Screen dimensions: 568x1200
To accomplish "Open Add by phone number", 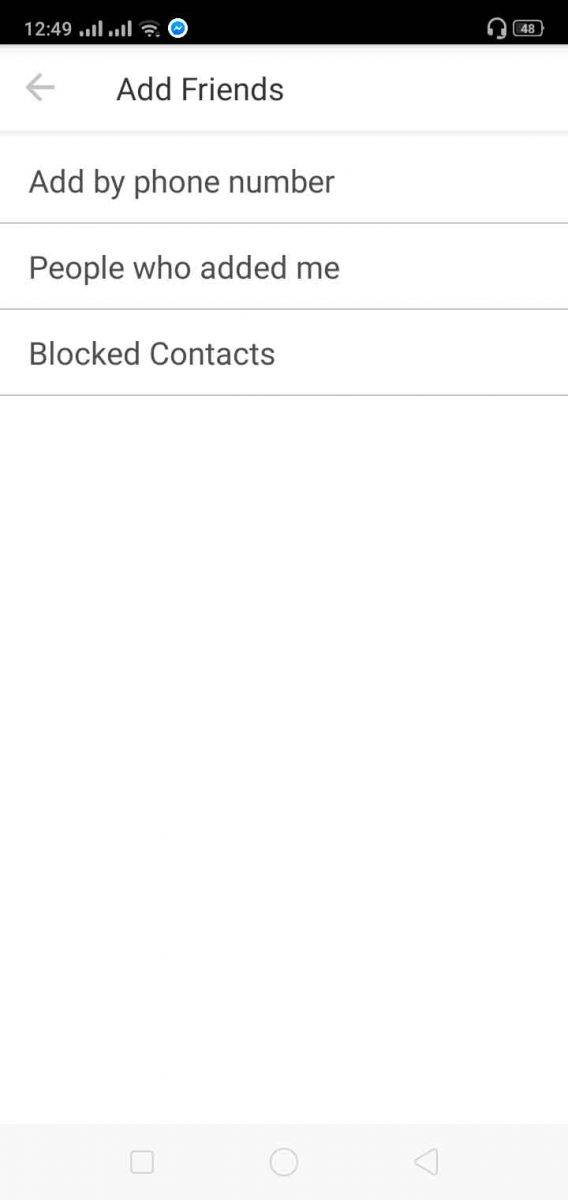I will [284, 181].
